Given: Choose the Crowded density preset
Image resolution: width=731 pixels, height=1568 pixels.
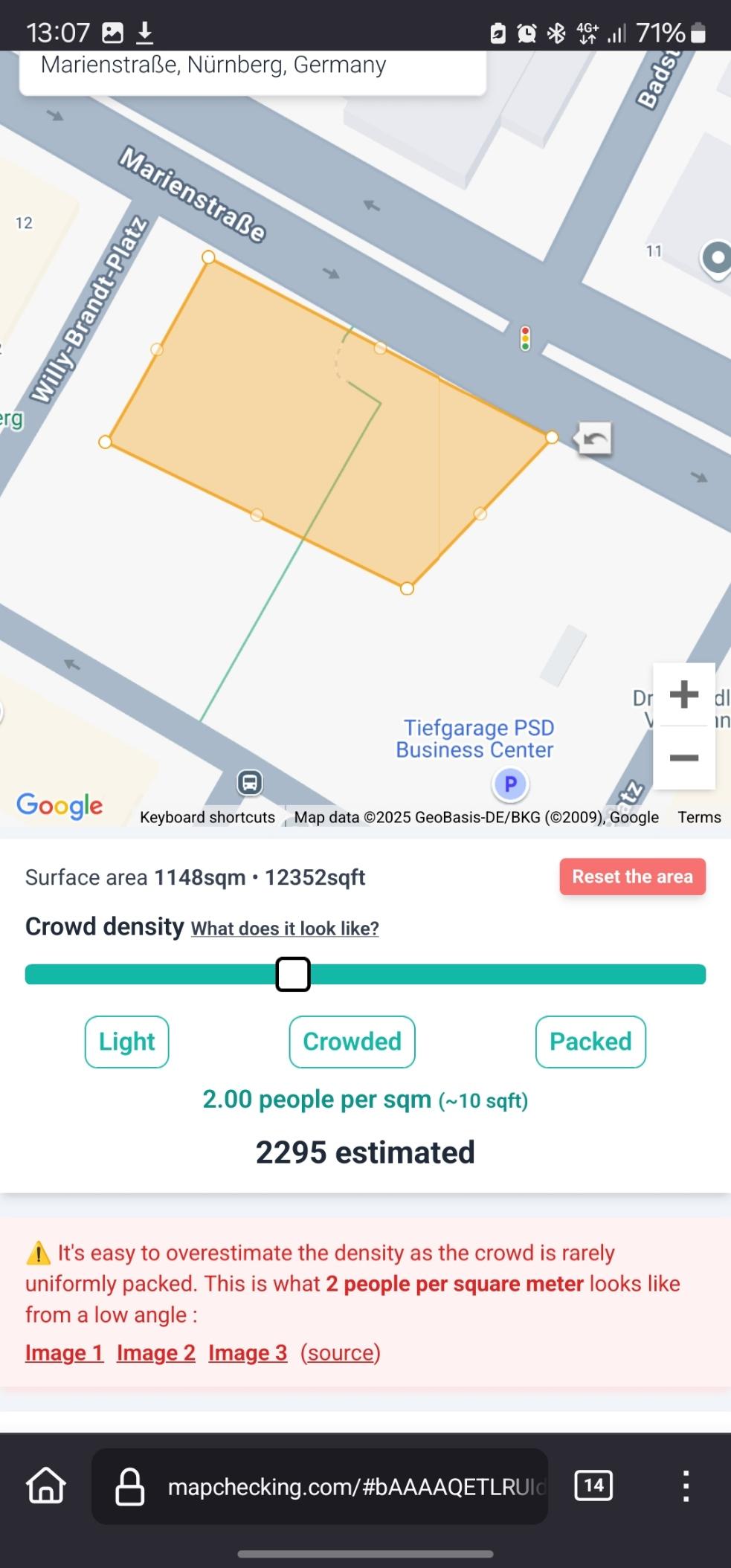Looking at the screenshot, I should click(x=352, y=1042).
